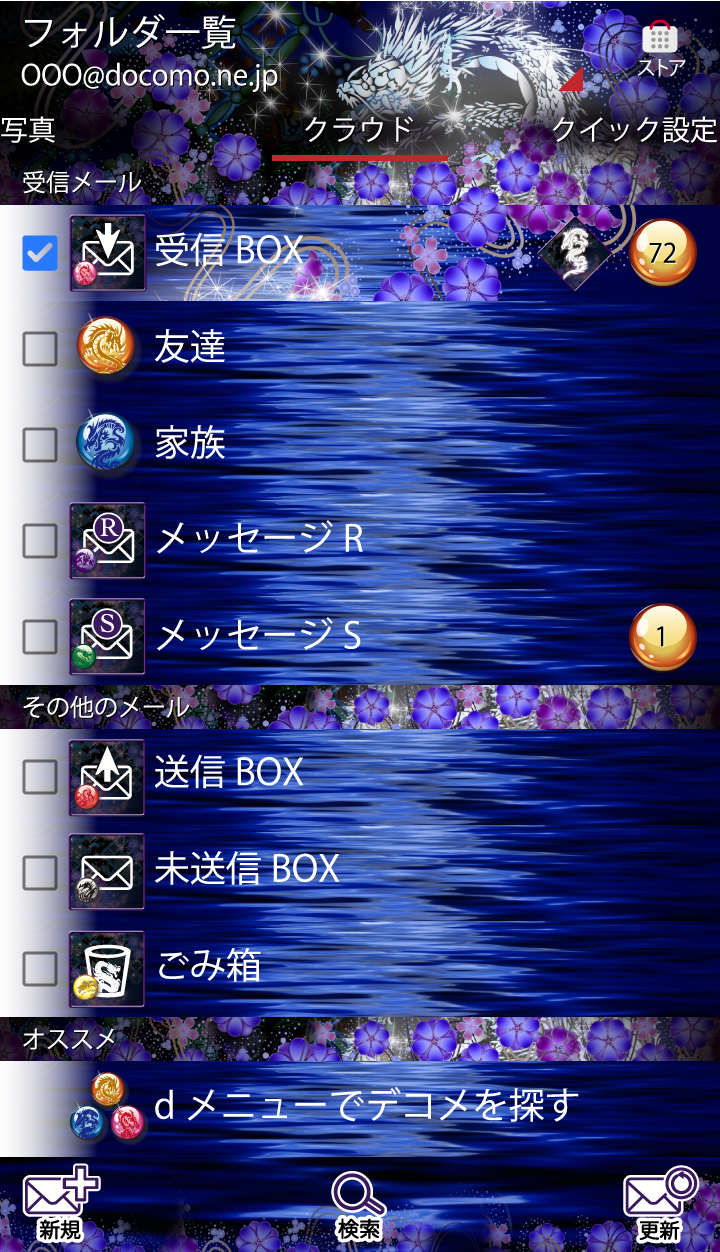Compose new mail with 新規
This screenshot has height=1252, width=720.
coord(60,1205)
